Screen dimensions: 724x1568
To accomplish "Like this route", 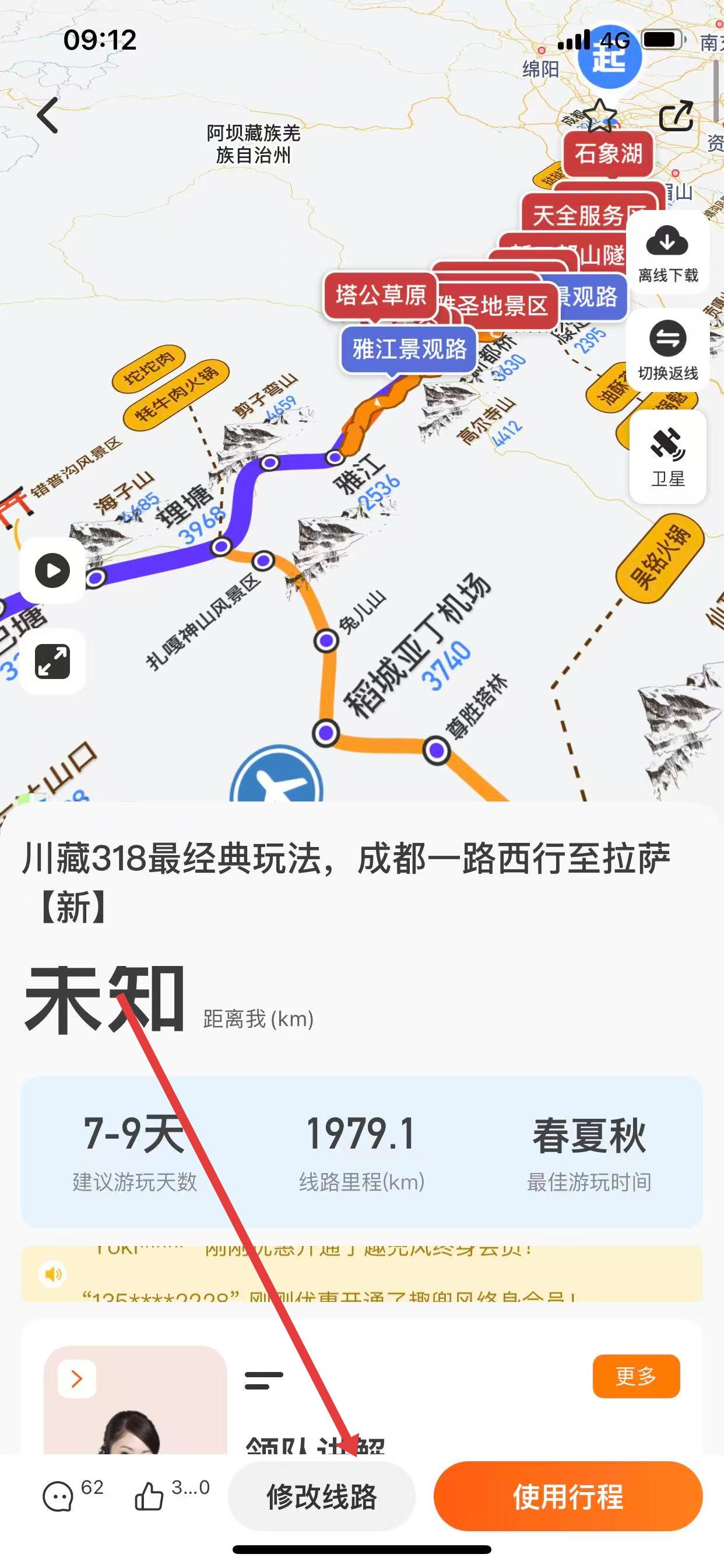I will (x=149, y=1495).
